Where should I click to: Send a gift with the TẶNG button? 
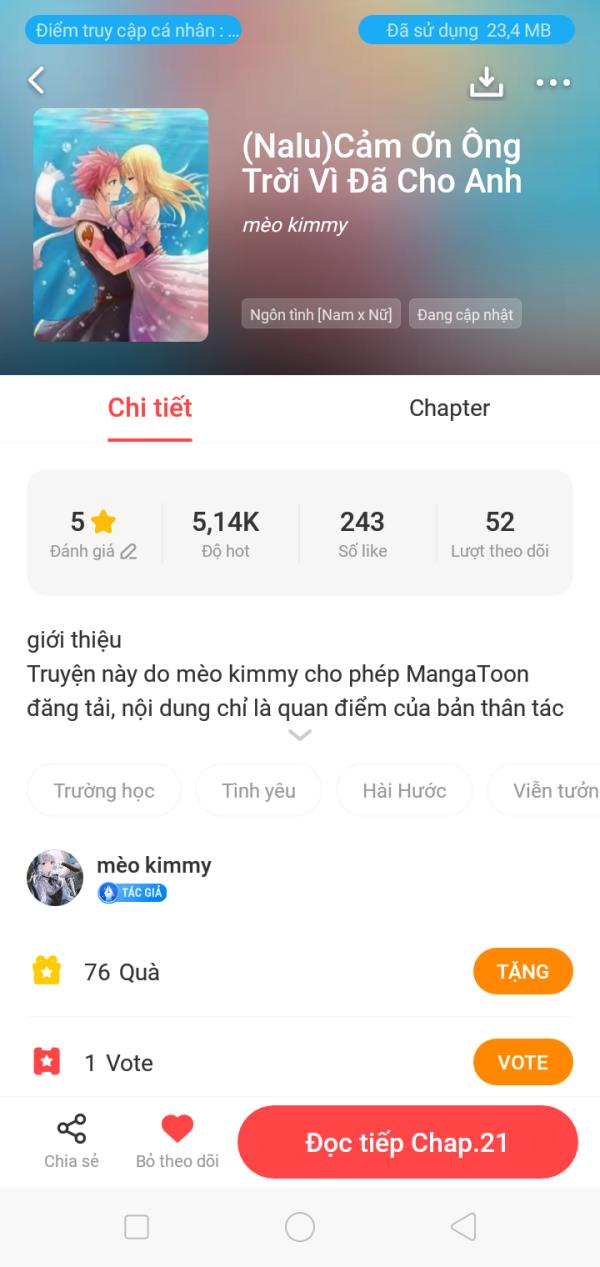pyautogui.click(x=523, y=971)
